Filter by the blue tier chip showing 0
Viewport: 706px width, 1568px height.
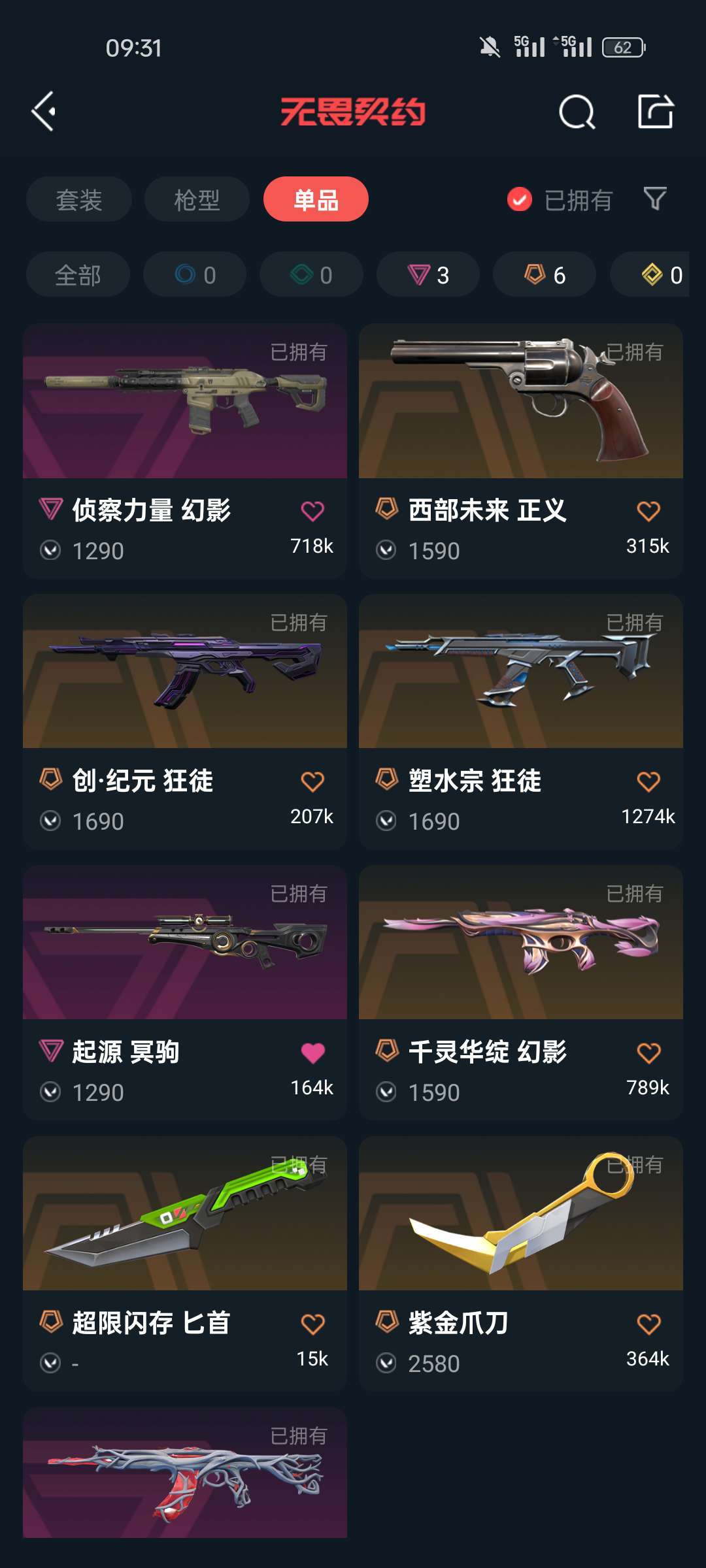(x=195, y=274)
